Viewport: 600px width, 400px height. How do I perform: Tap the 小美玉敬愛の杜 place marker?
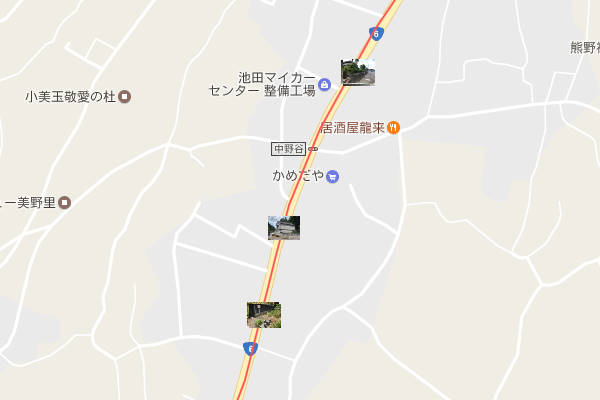click(x=124, y=97)
